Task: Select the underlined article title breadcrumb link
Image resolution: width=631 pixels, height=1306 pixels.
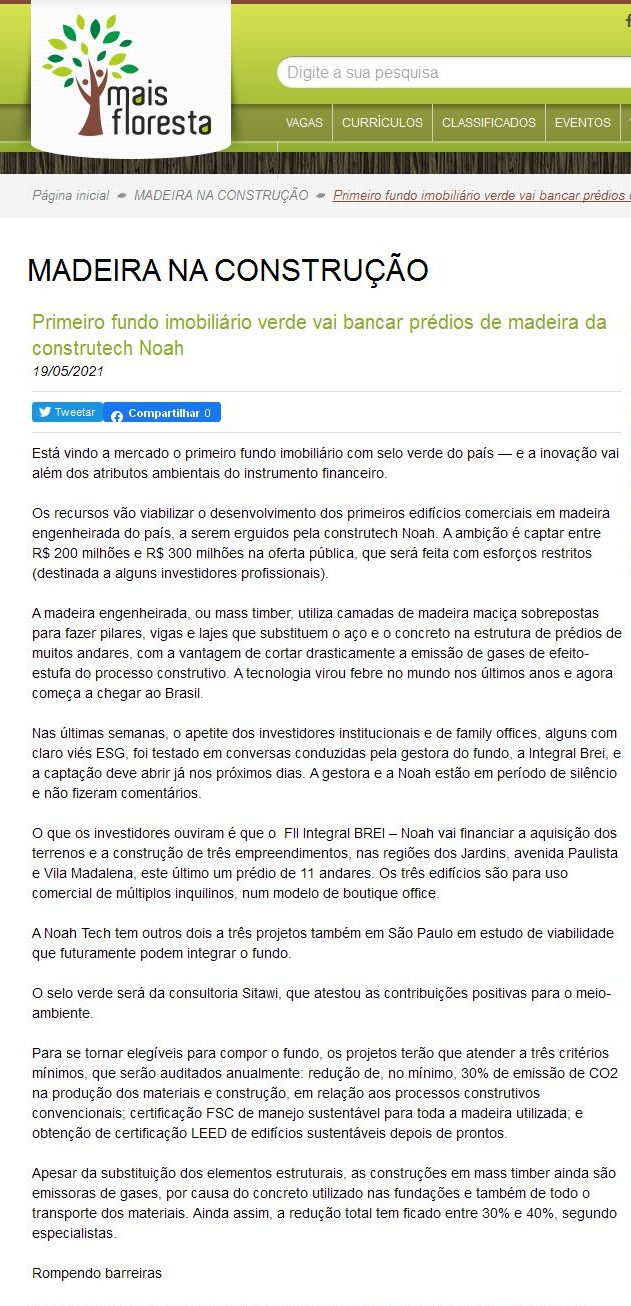Action: click(481, 196)
